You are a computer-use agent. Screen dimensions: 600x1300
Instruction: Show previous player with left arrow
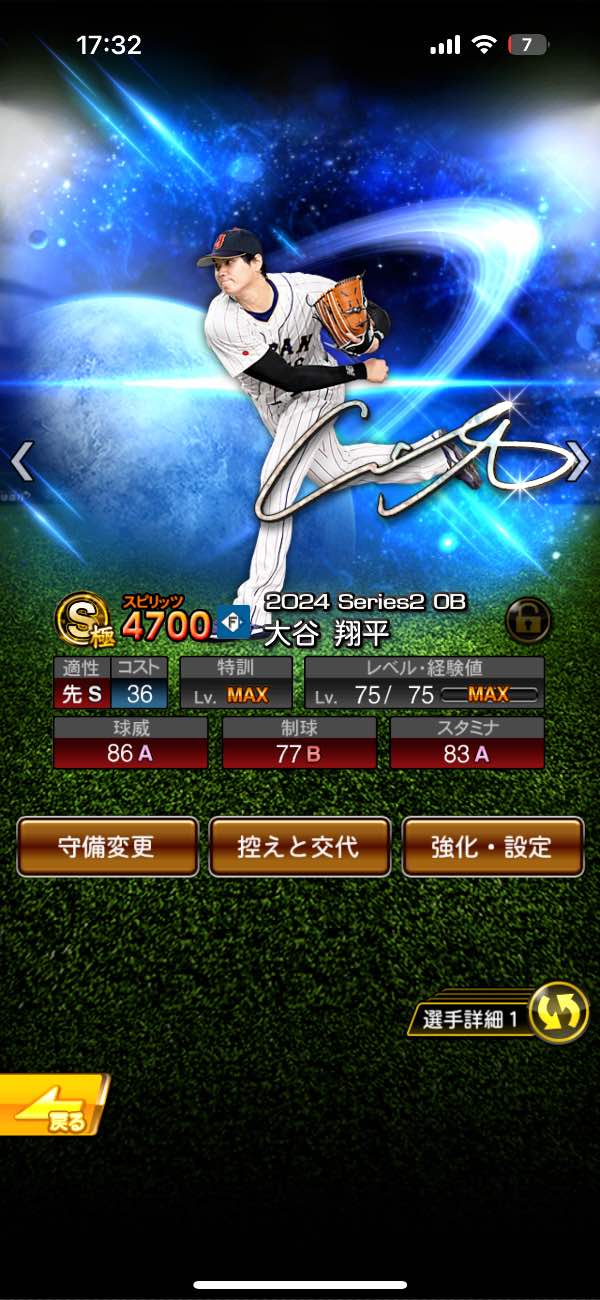click(22, 462)
